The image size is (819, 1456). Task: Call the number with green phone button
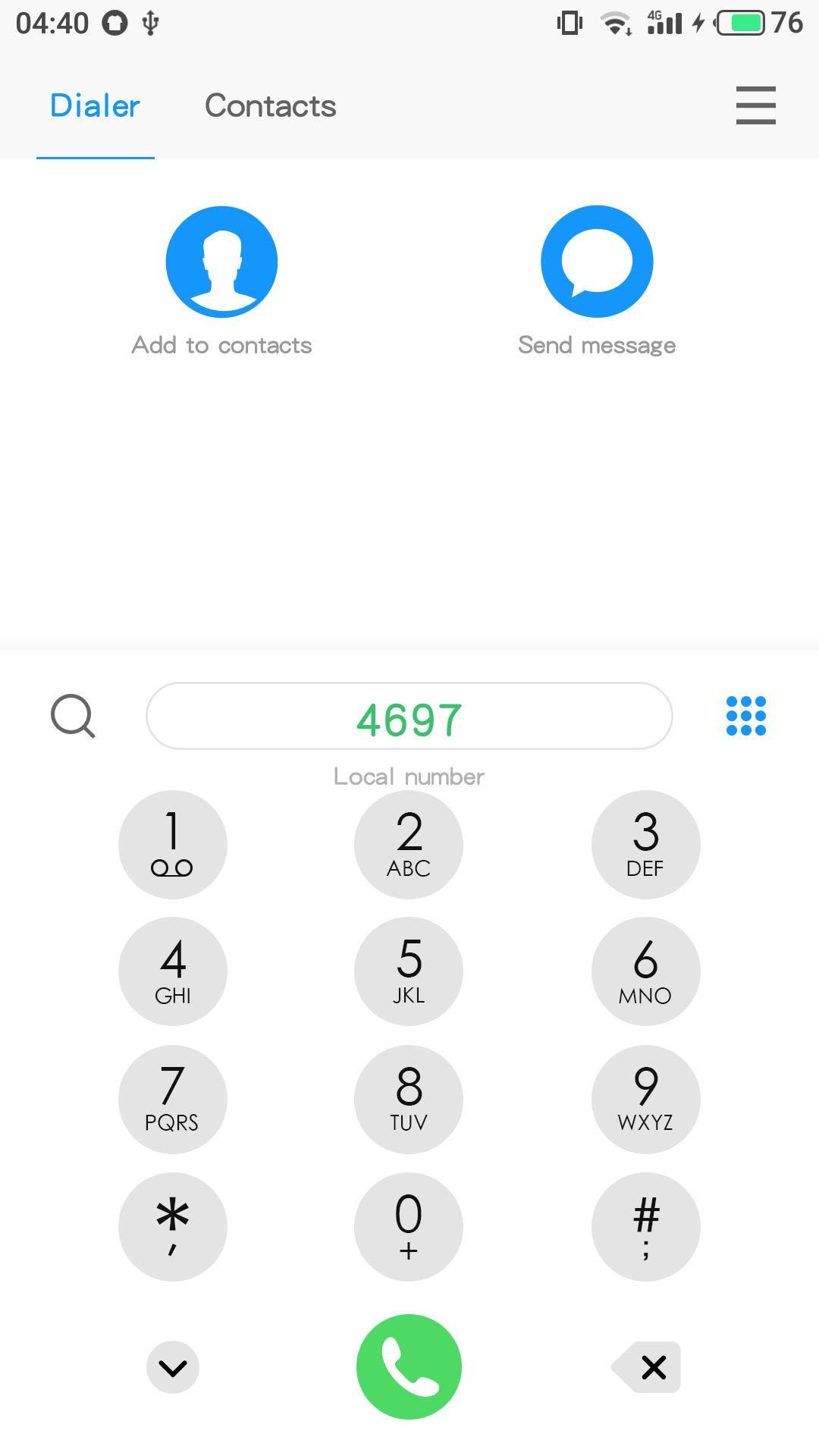point(409,1367)
